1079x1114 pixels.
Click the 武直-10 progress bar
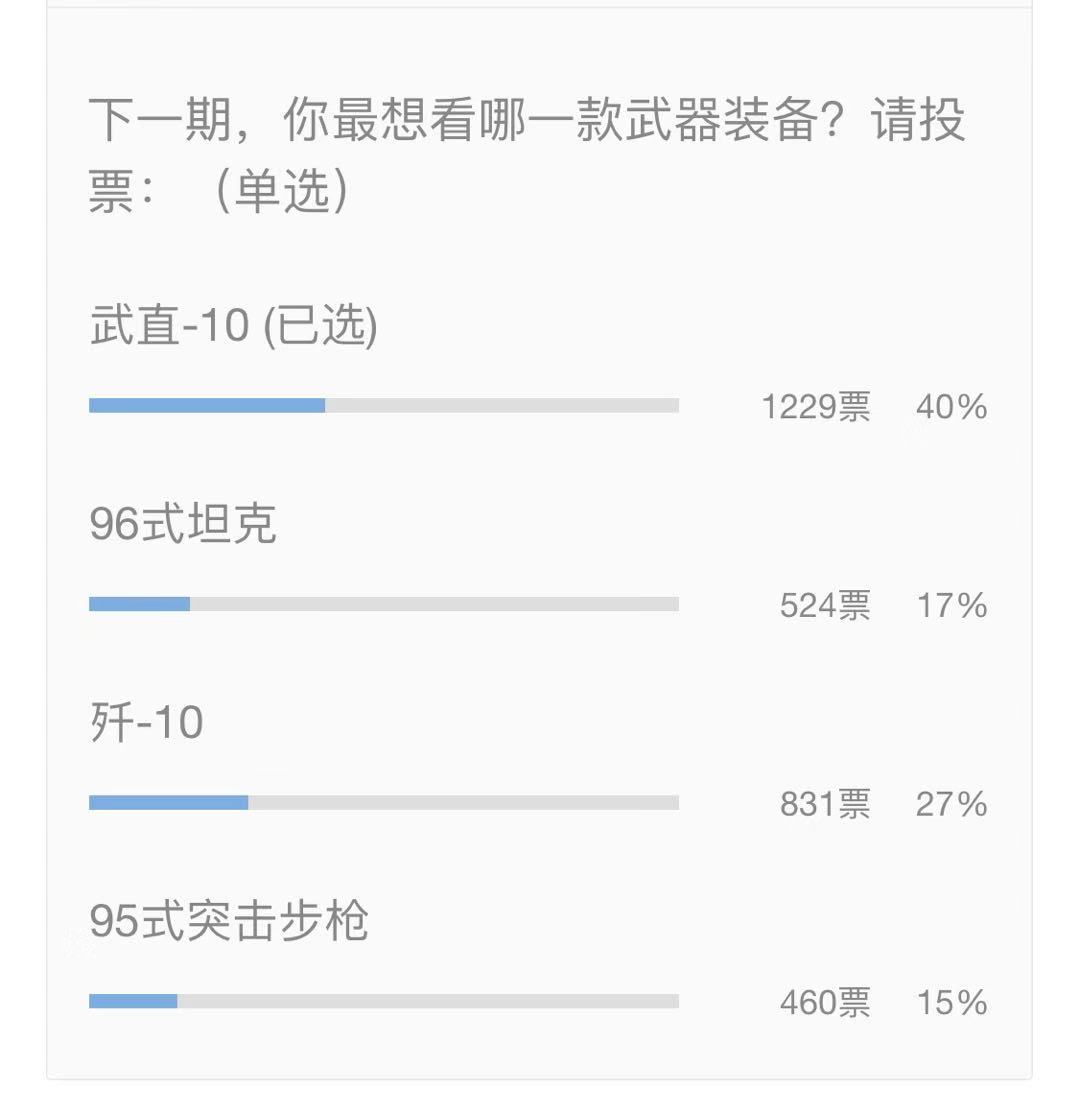pos(384,404)
